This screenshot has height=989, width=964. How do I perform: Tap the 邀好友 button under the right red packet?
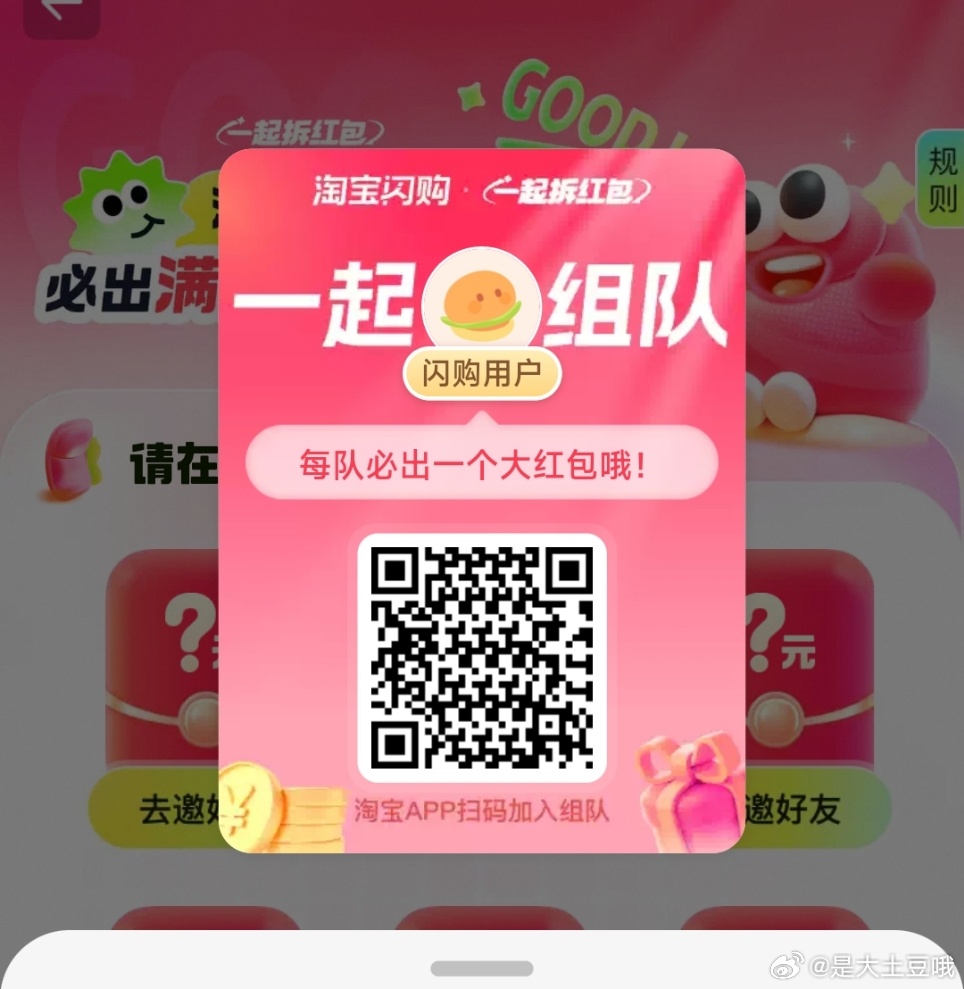[x=815, y=808]
